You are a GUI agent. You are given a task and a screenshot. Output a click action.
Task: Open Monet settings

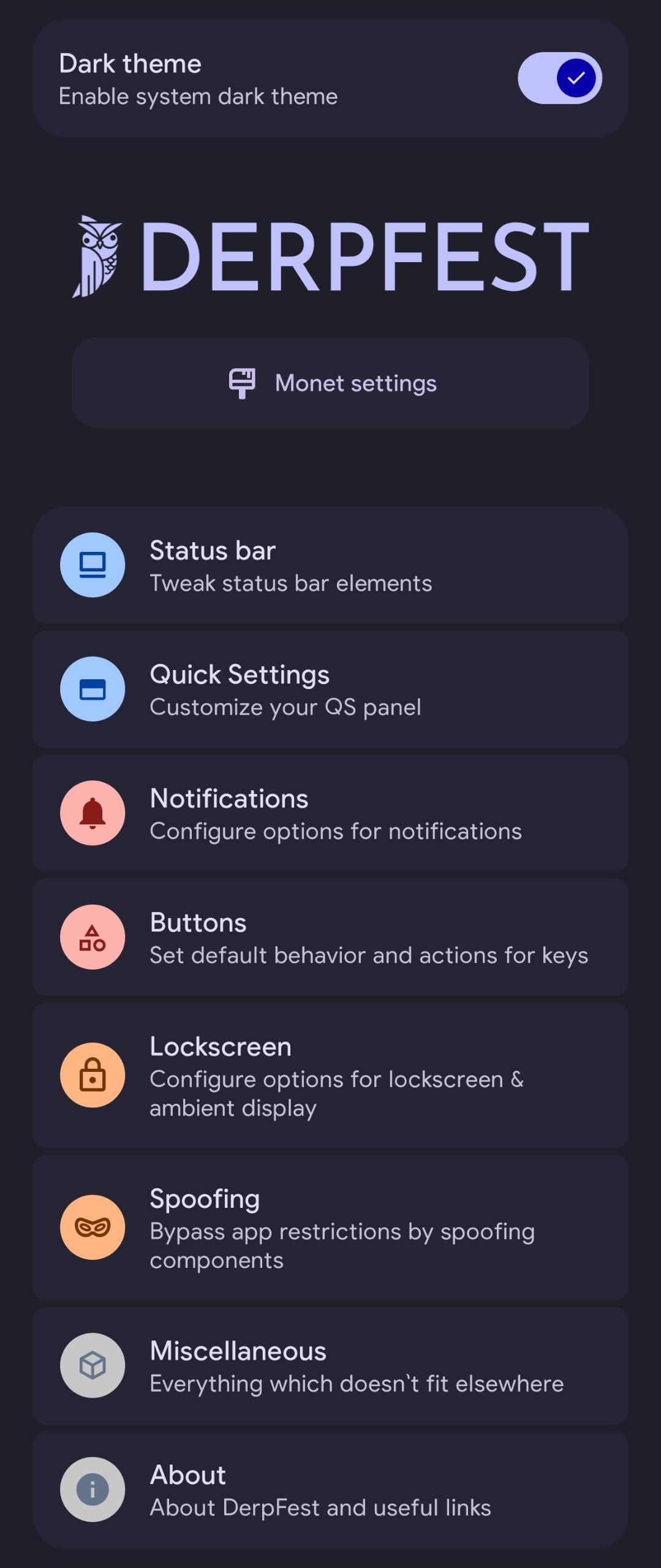[x=330, y=383]
